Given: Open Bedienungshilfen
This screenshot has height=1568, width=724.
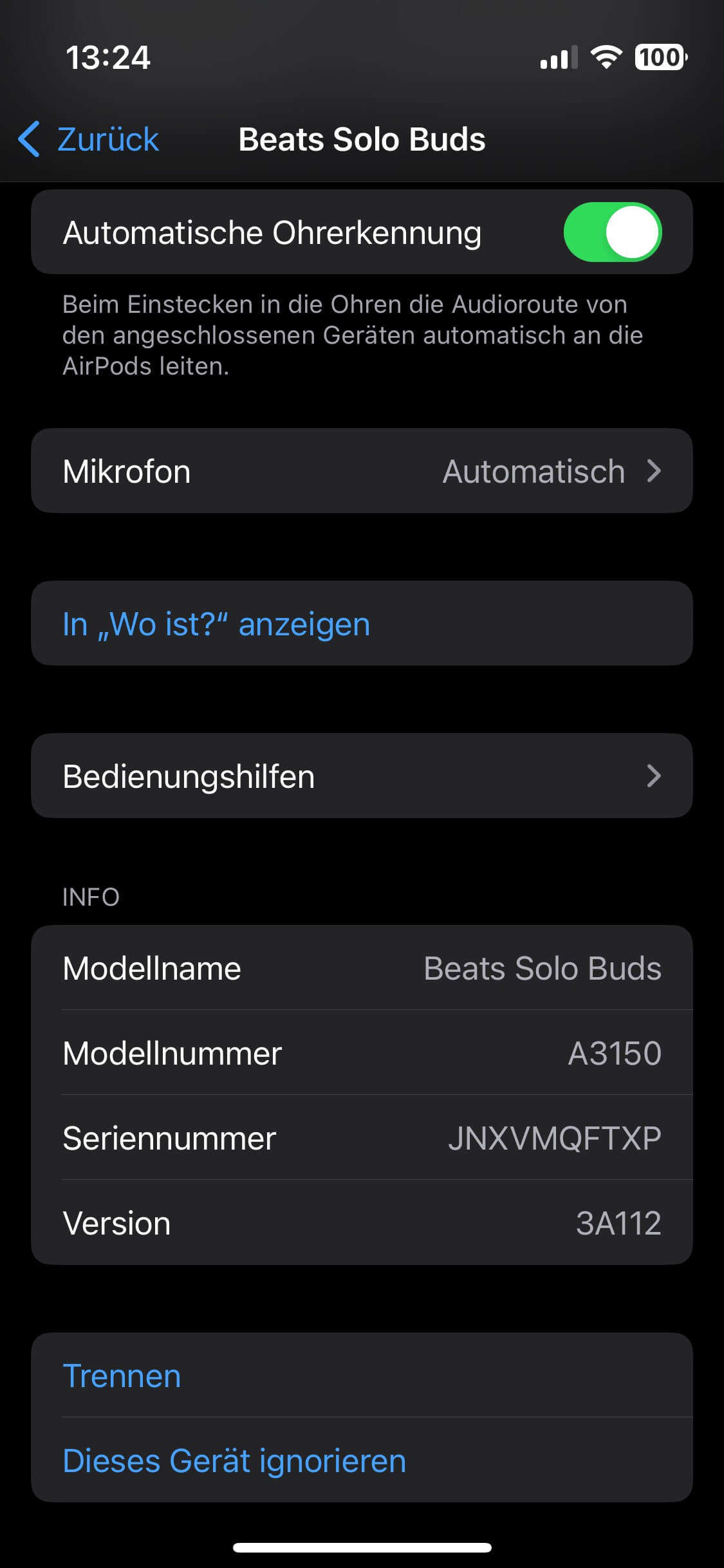Looking at the screenshot, I should pyautogui.click(x=362, y=776).
